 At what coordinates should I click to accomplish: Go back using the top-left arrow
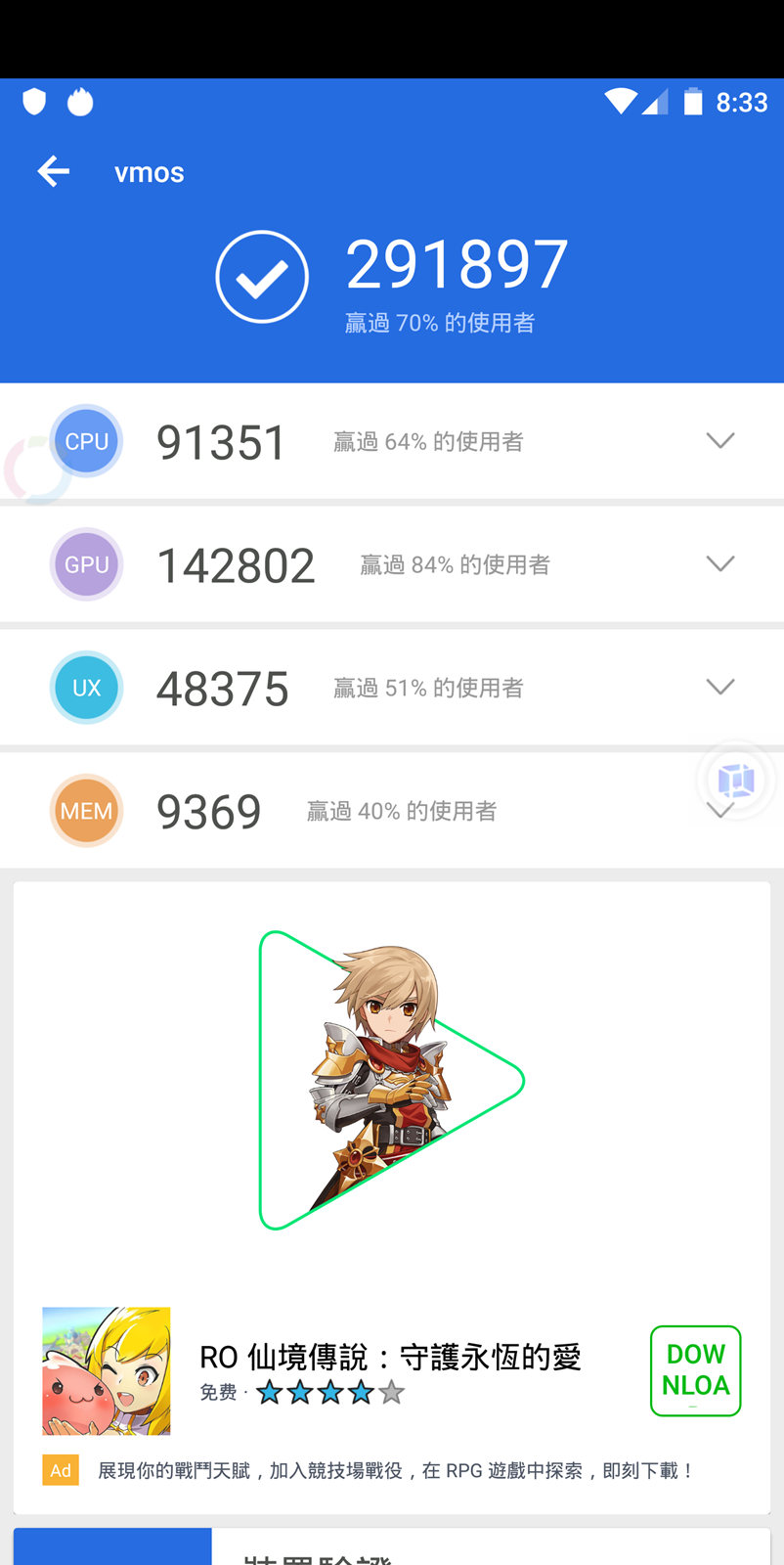54,171
